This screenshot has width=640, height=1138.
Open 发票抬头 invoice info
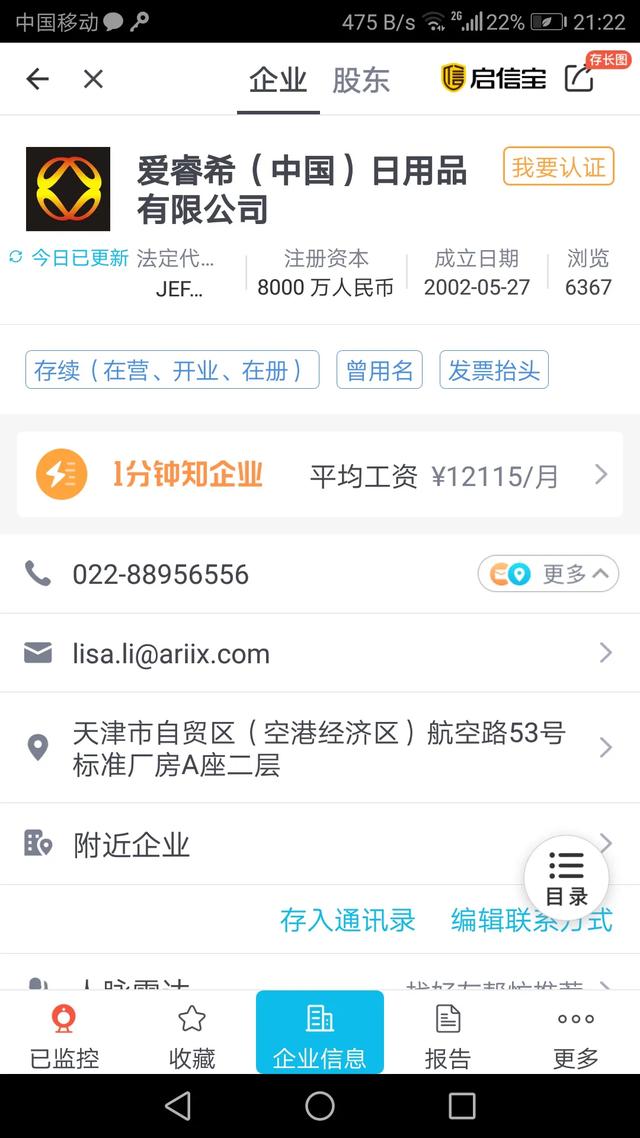494,370
